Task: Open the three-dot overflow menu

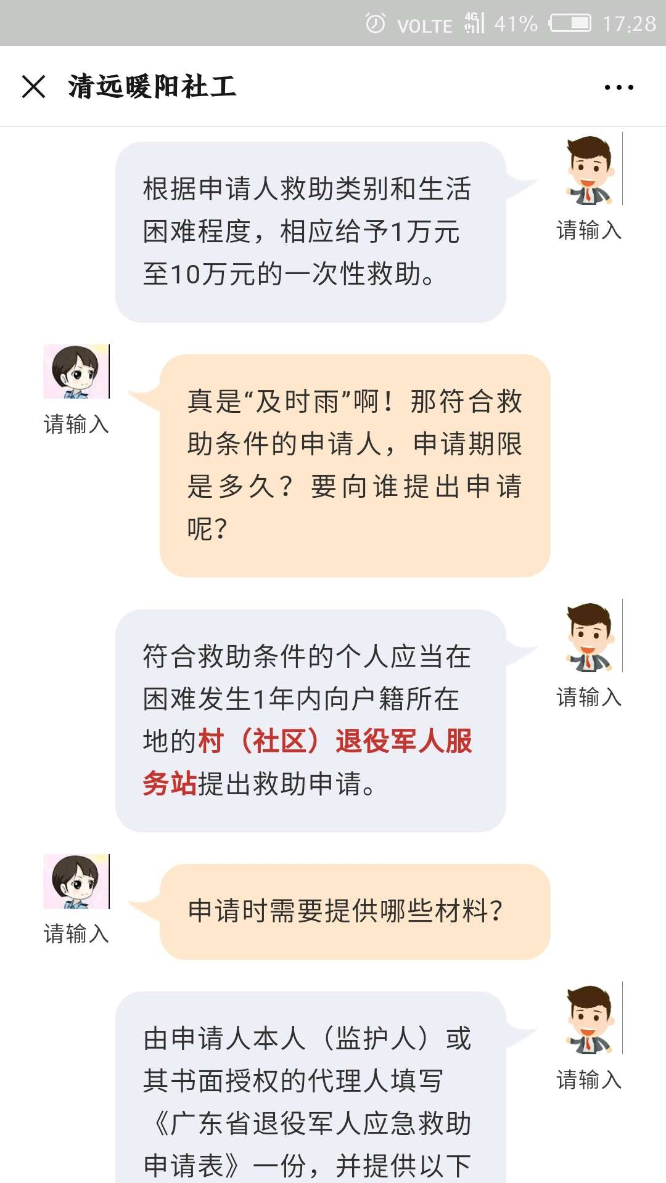Action: coord(619,87)
